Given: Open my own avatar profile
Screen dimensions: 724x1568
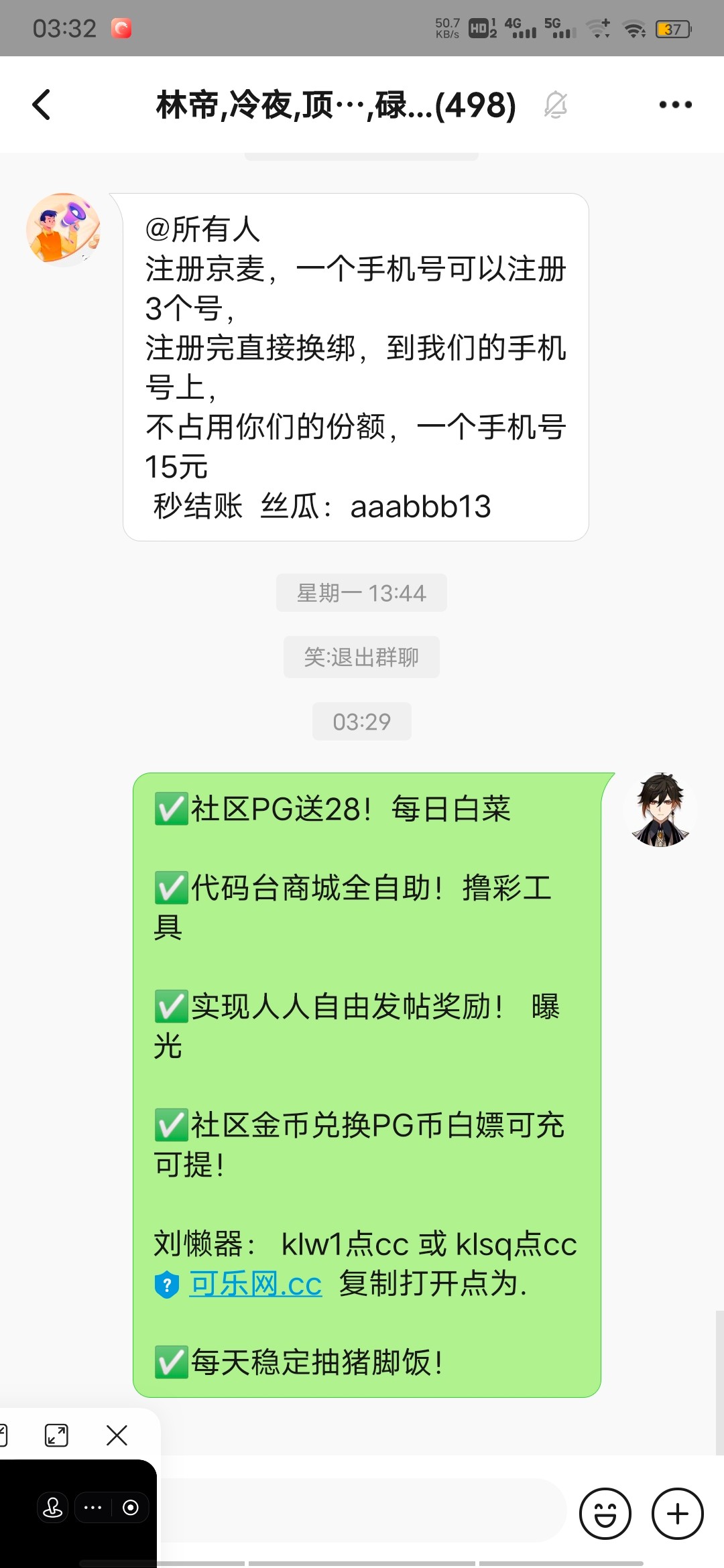Looking at the screenshot, I should tap(660, 809).
